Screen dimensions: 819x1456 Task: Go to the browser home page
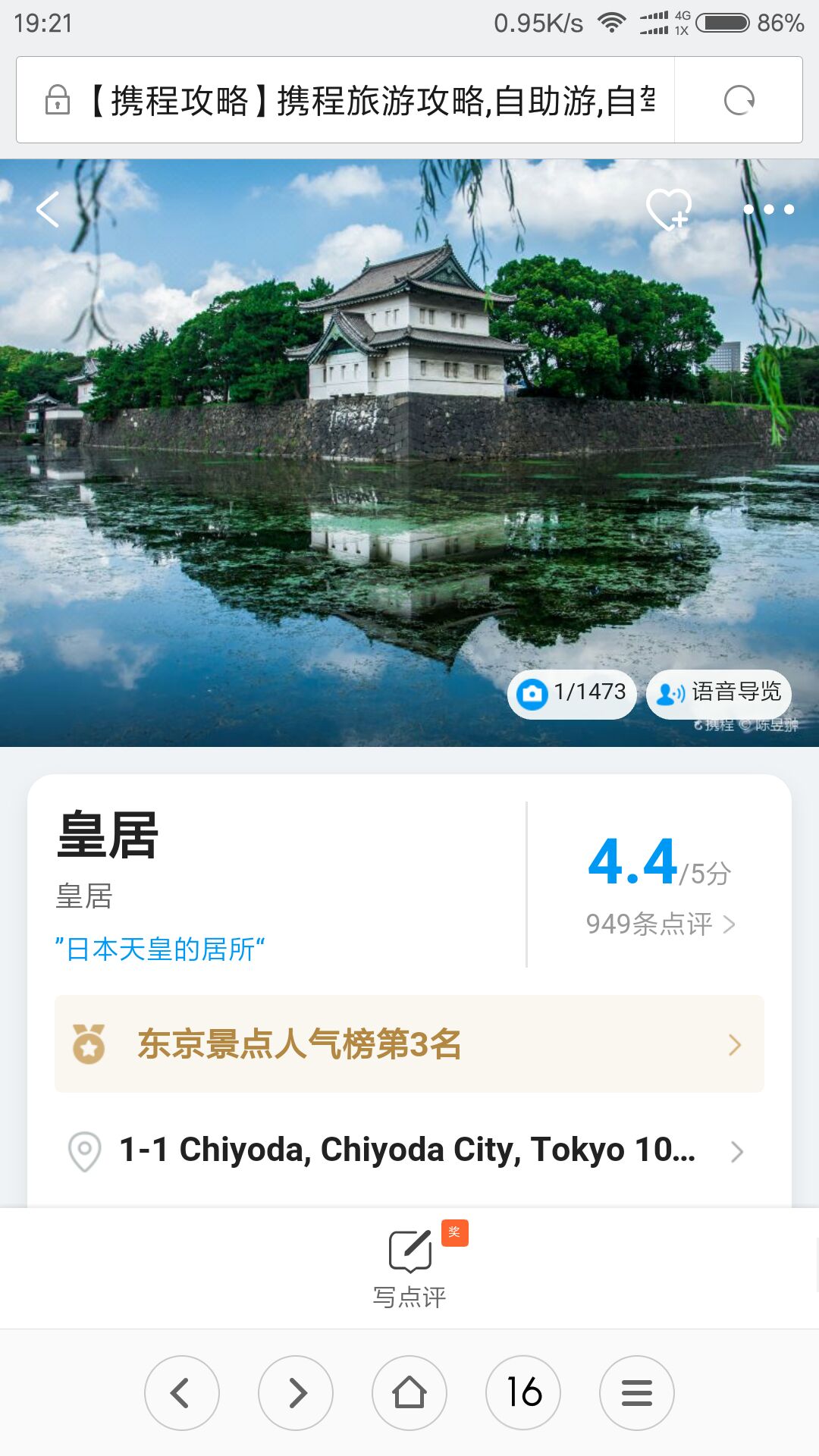409,1393
